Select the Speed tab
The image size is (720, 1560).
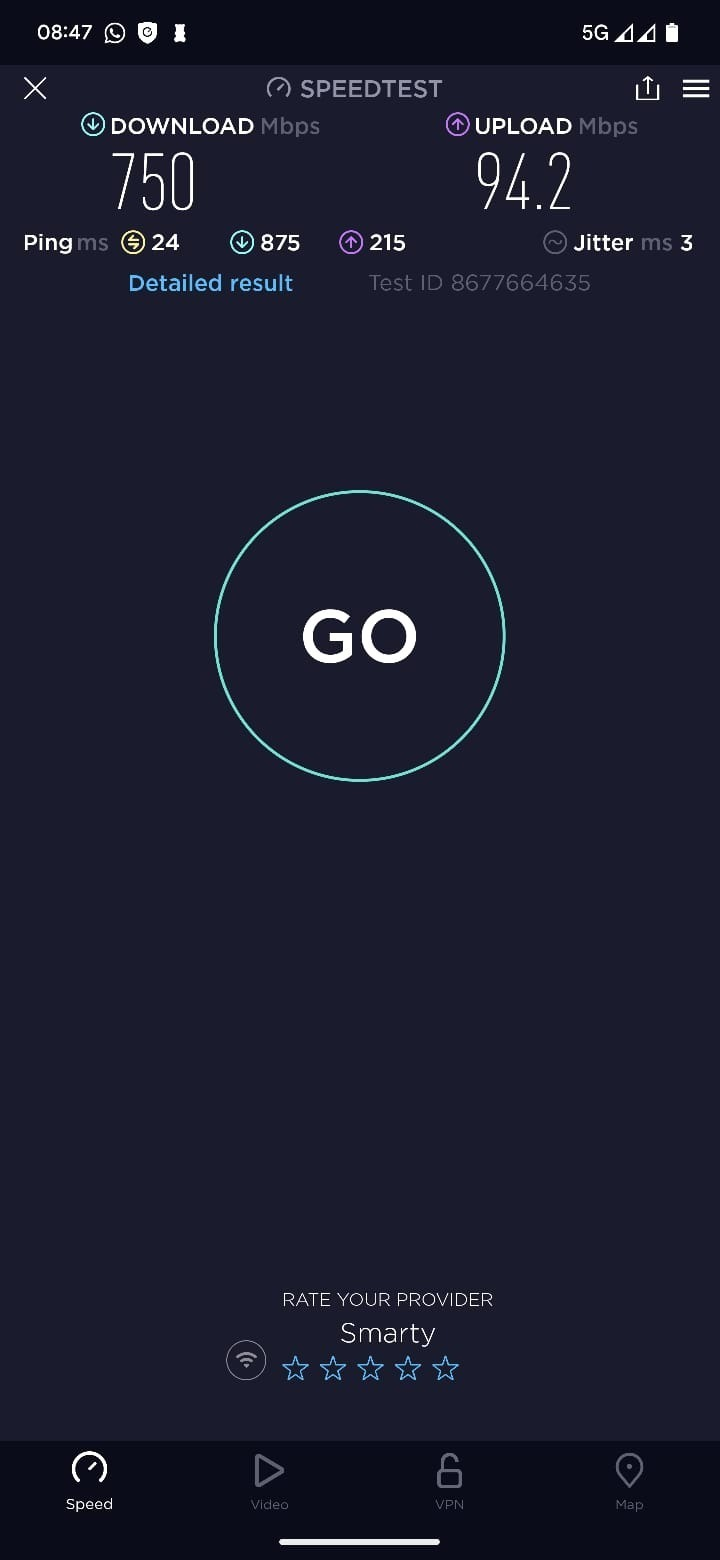coord(89,1481)
